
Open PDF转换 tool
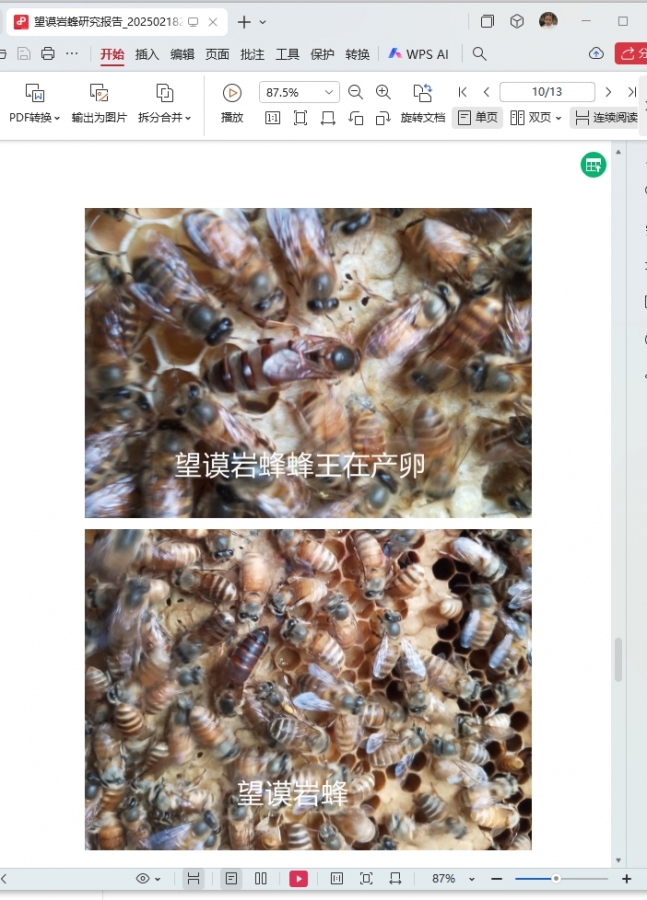tap(35, 103)
